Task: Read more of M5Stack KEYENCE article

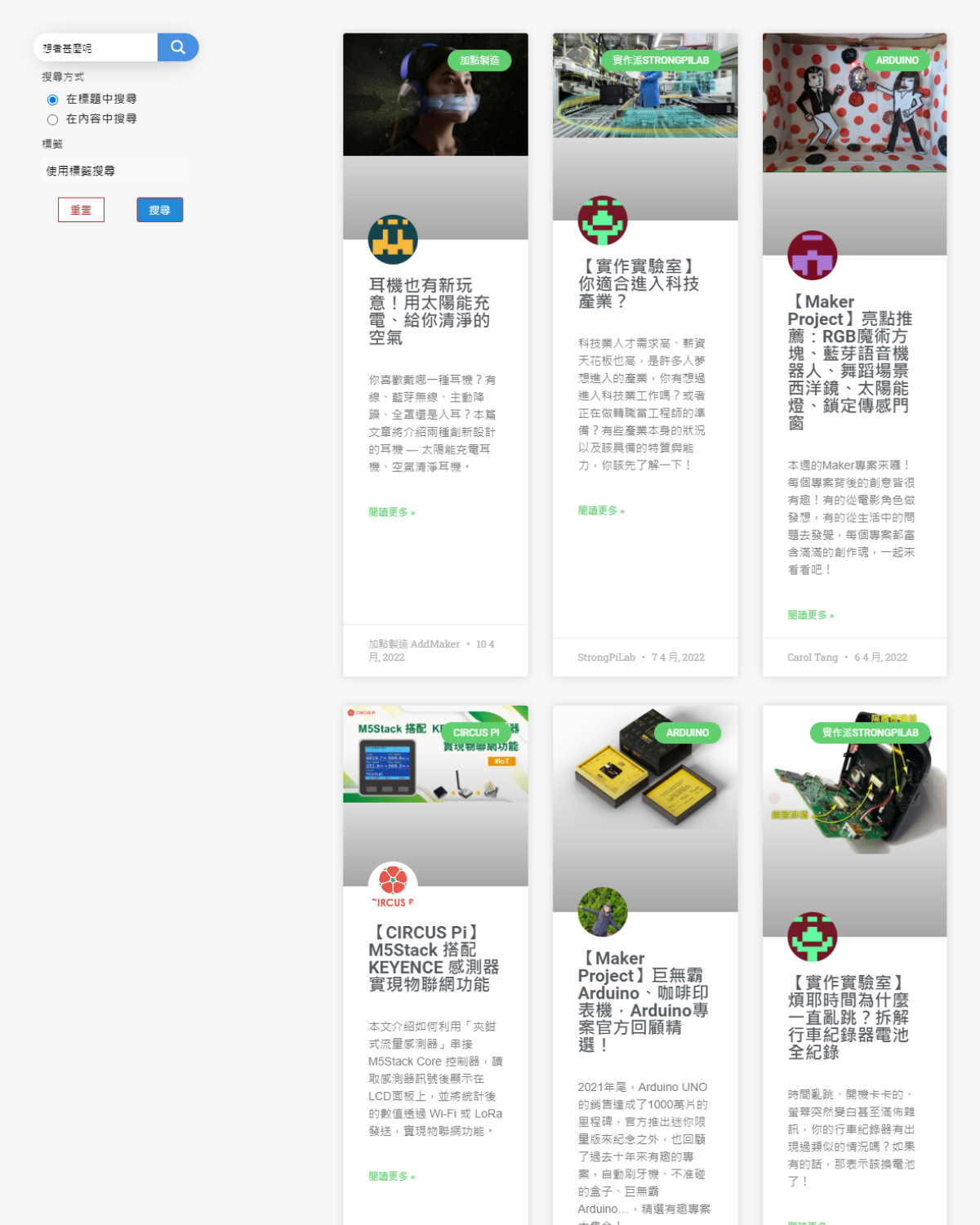Action: [x=392, y=1176]
